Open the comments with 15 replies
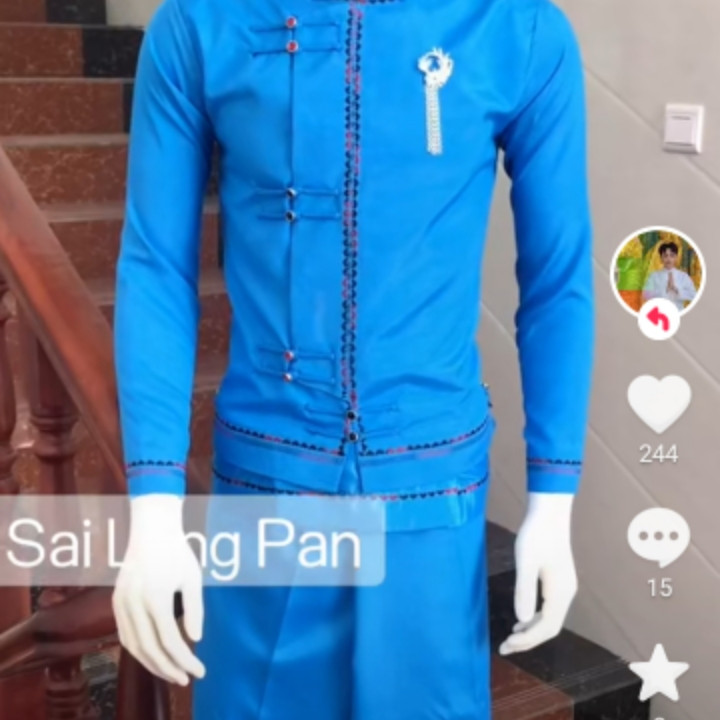The image size is (720, 720). (659, 538)
